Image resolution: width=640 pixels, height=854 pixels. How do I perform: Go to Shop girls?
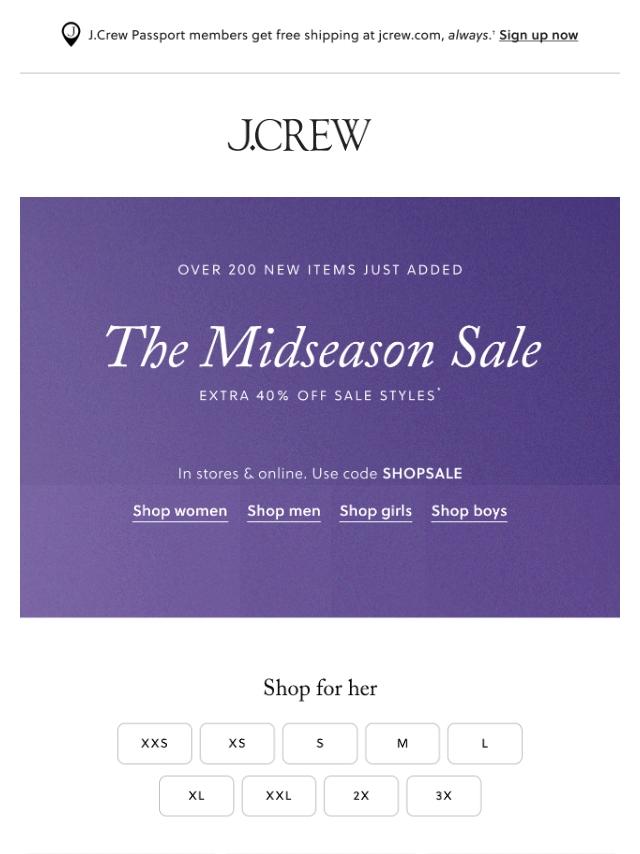[375, 511]
